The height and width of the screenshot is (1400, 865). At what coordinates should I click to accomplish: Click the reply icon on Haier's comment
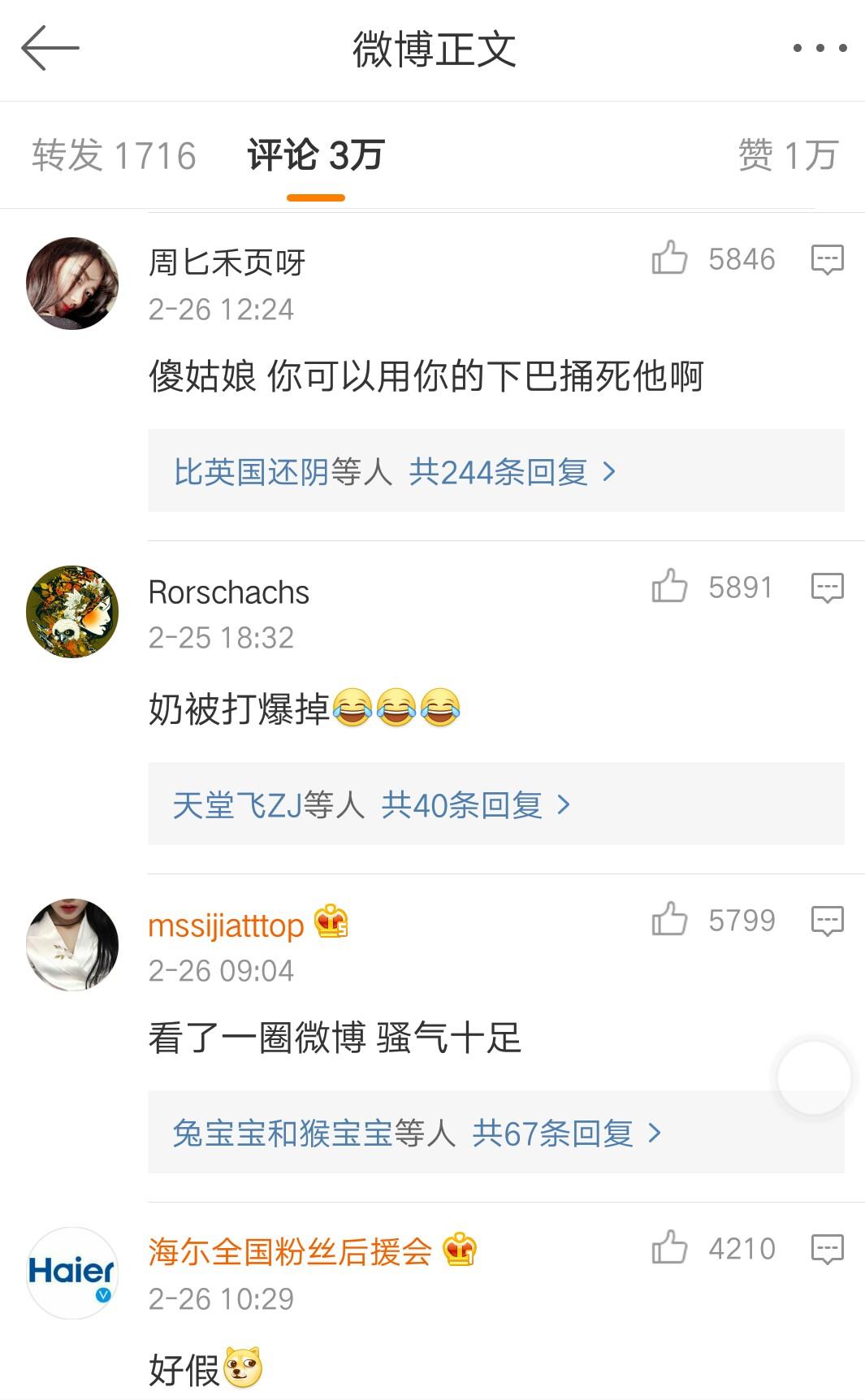coord(827,1249)
